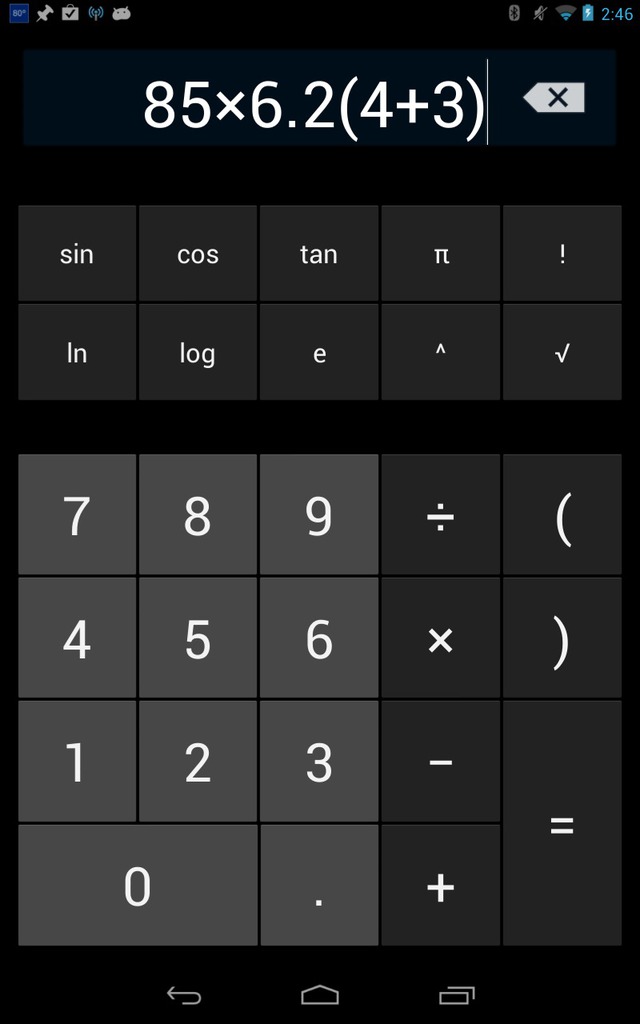
Task: Insert an opening parenthesis
Action: point(562,515)
